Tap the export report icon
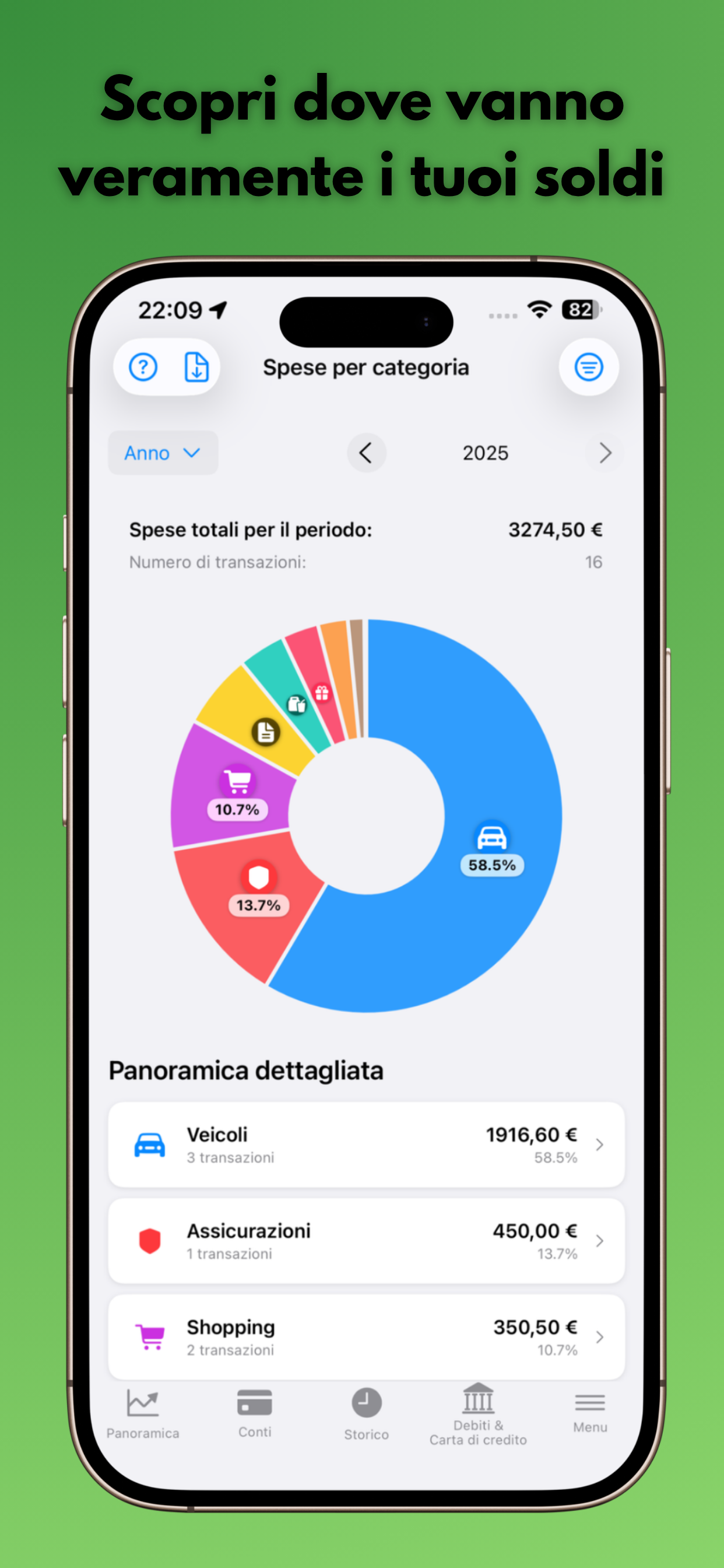The height and width of the screenshot is (1568, 724). tap(196, 366)
